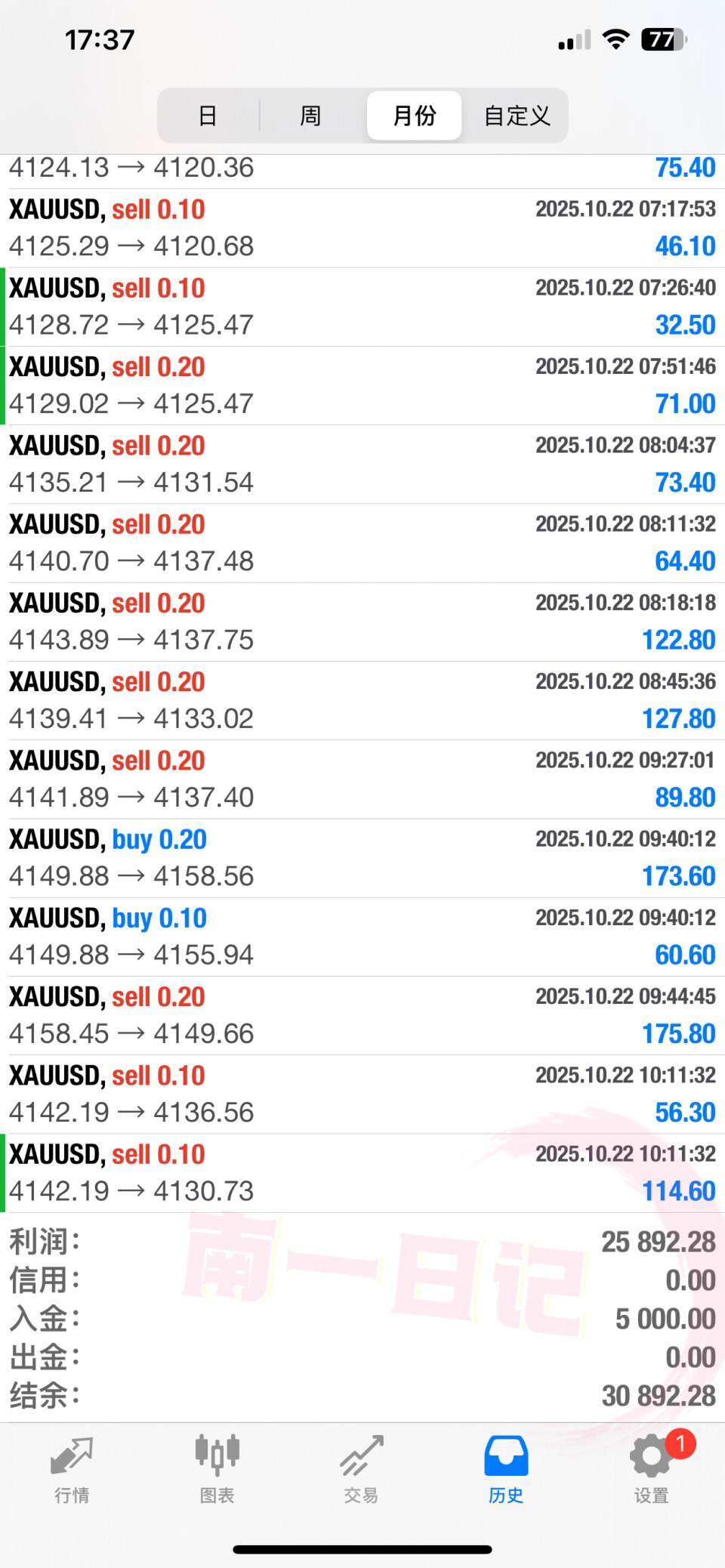725x1568 pixels.
Task: Expand the buy 0.20 trade with profit 173.60
Action: coord(362,858)
